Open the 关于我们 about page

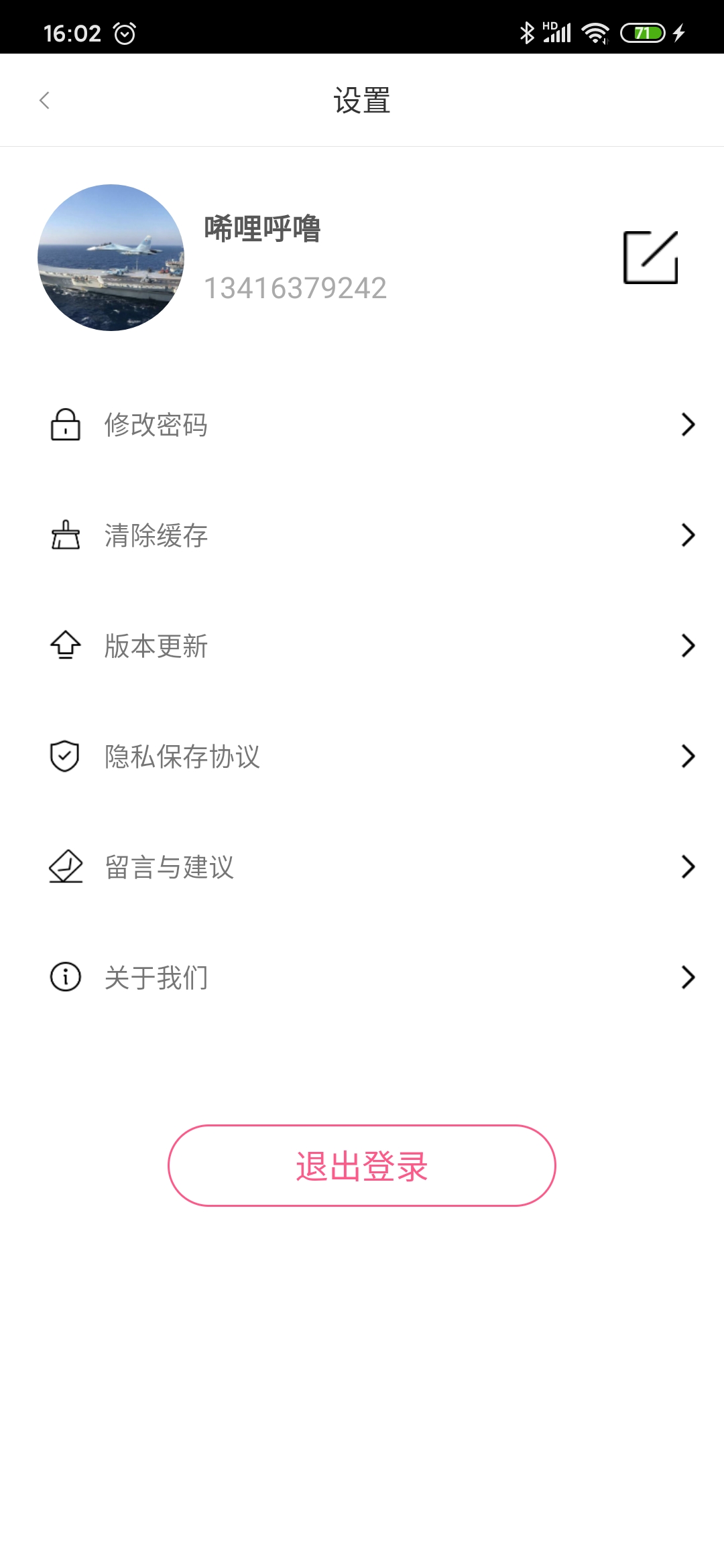(x=362, y=978)
